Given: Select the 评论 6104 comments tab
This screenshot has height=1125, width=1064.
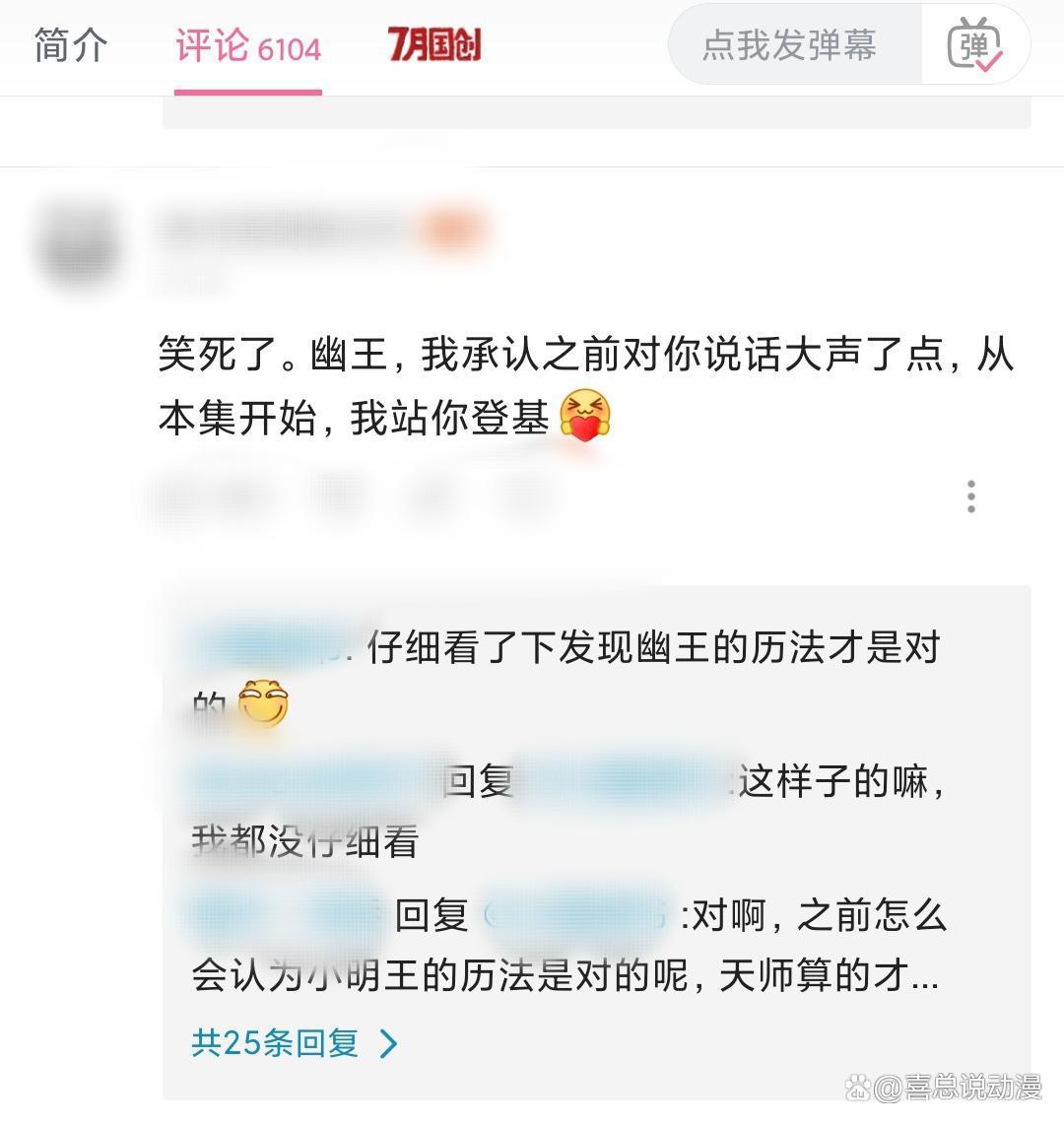Looking at the screenshot, I should 246,45.
